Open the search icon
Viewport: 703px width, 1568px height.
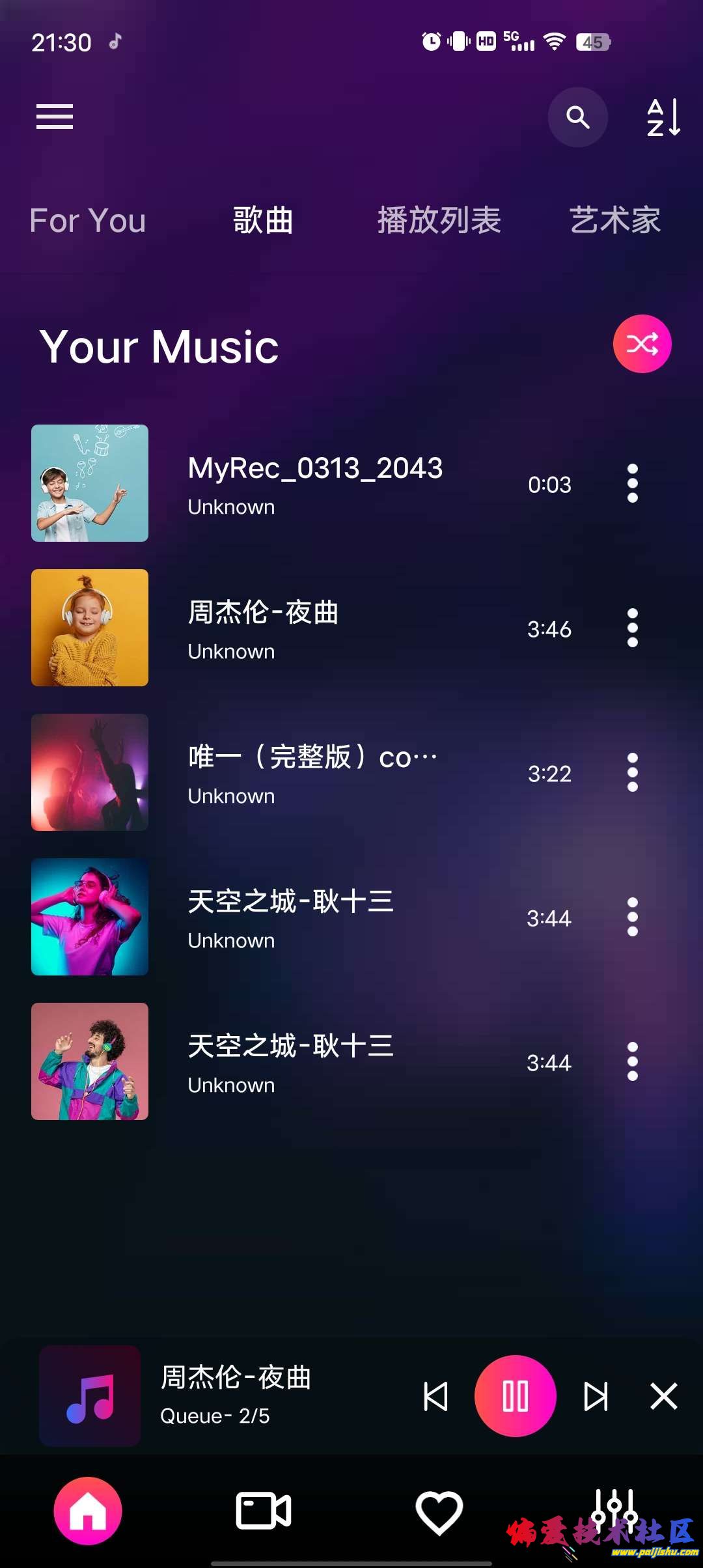tap(577, 117)
